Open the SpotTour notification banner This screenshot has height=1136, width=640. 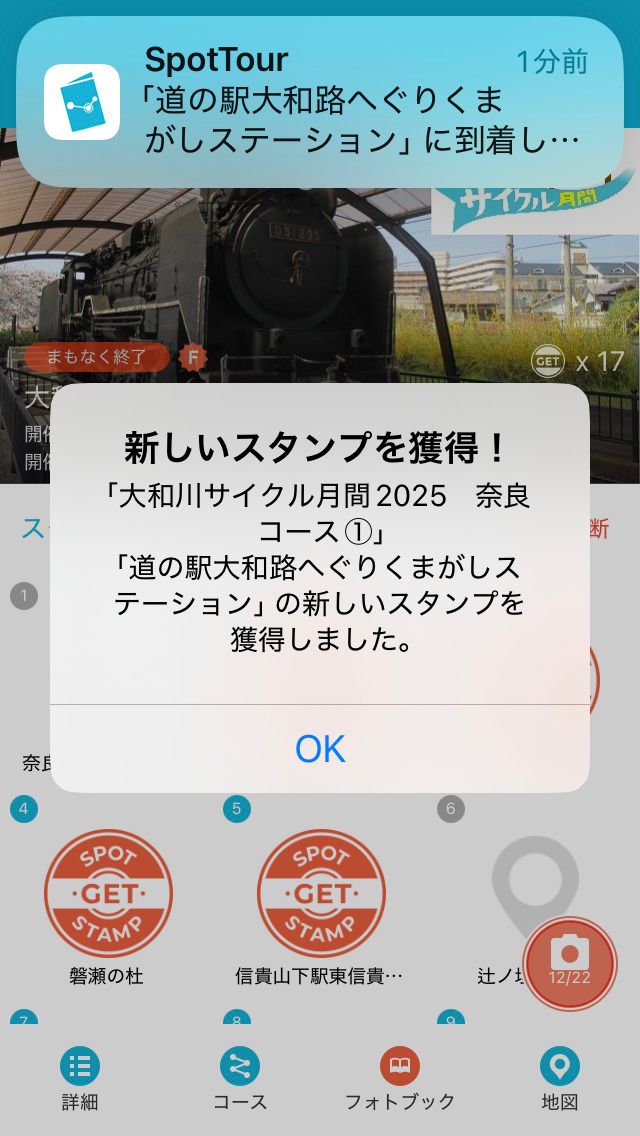coord(320,102)
